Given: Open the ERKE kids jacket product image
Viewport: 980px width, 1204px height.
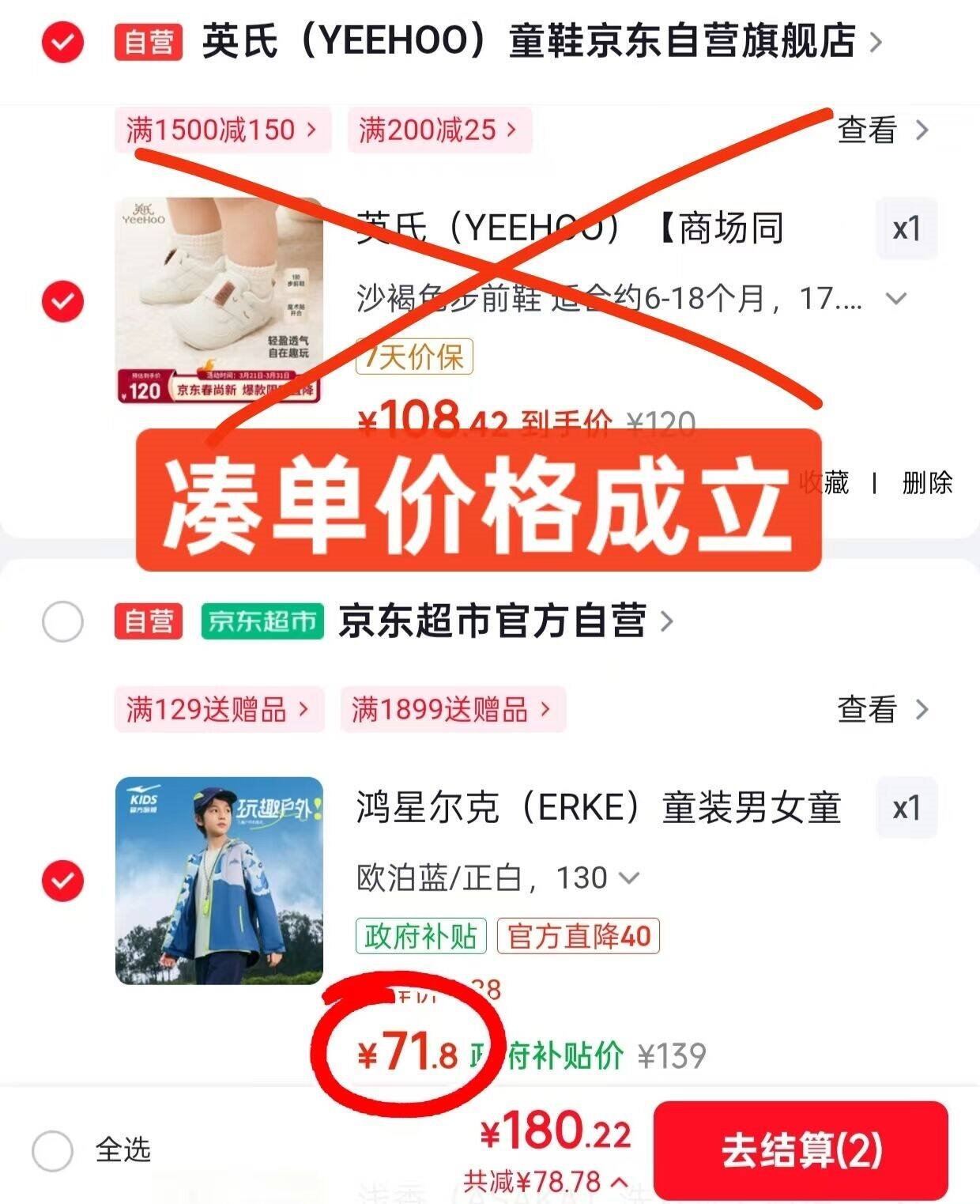Looking at the screenshot, I should [220, 881].
